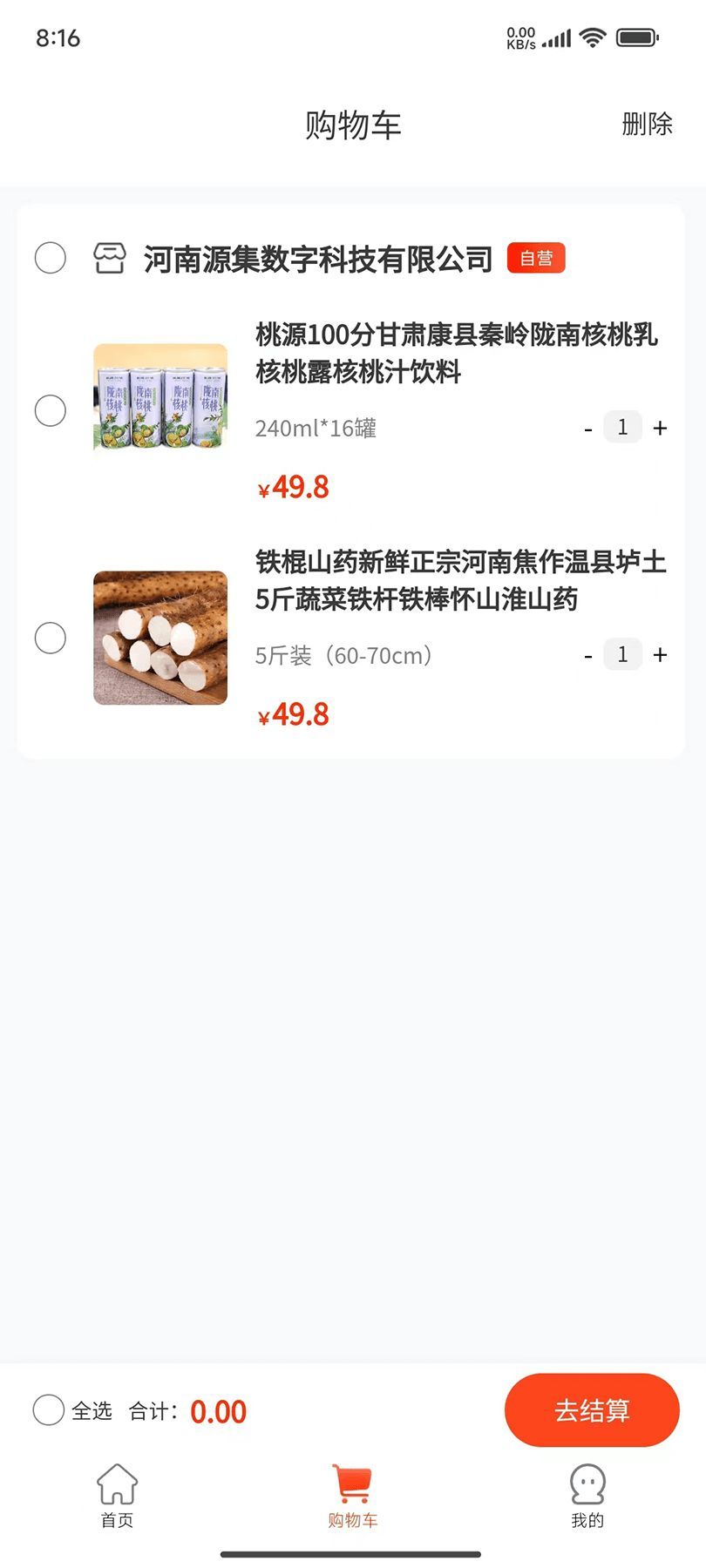Open the yam product thumbnail image
The width and height of the screenshot is (706, 1568).
(x=160, y=639)
